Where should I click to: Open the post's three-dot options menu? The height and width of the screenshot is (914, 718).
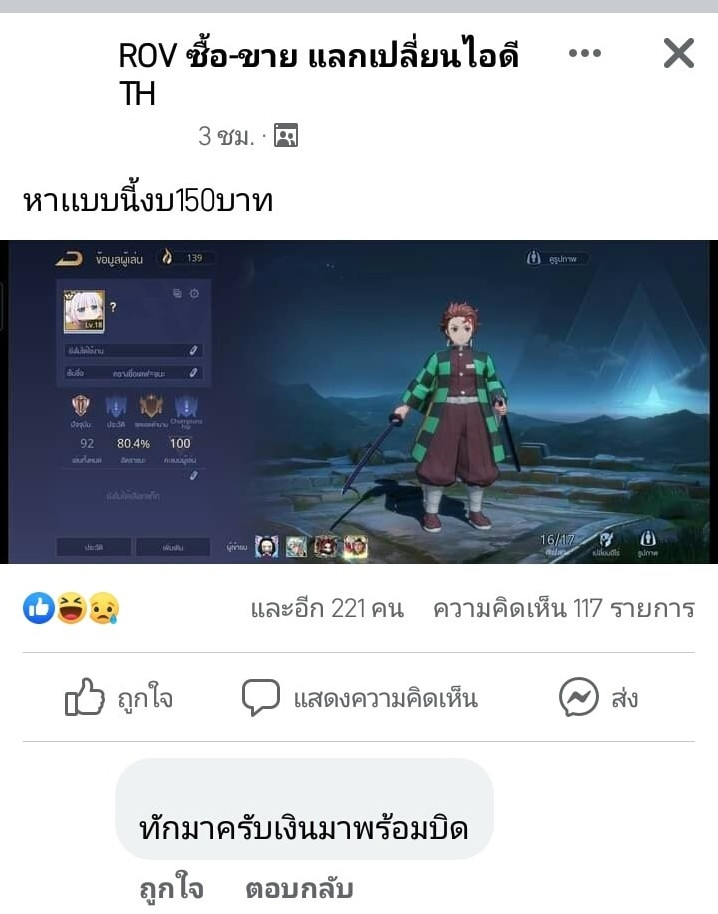(x=585, y=54)
